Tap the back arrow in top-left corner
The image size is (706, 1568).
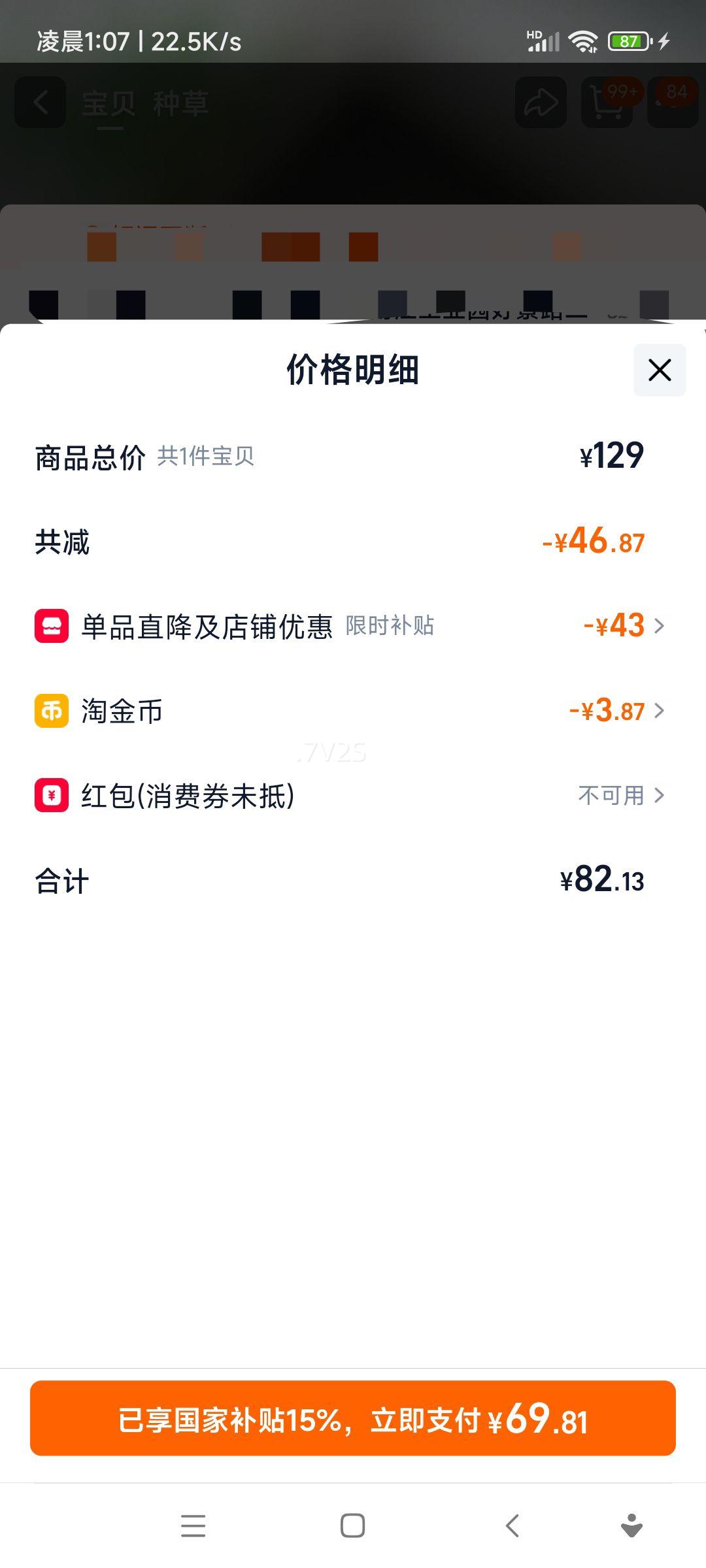tap(41, 103)
